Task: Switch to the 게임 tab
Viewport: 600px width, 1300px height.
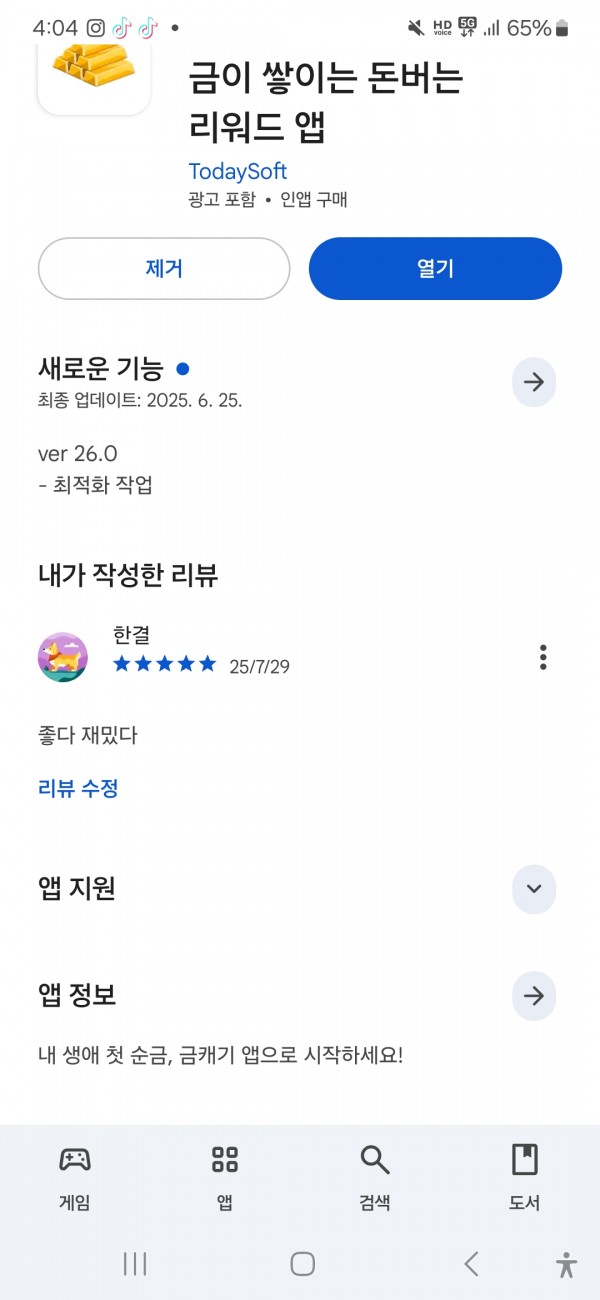Action: (75, 1179)
